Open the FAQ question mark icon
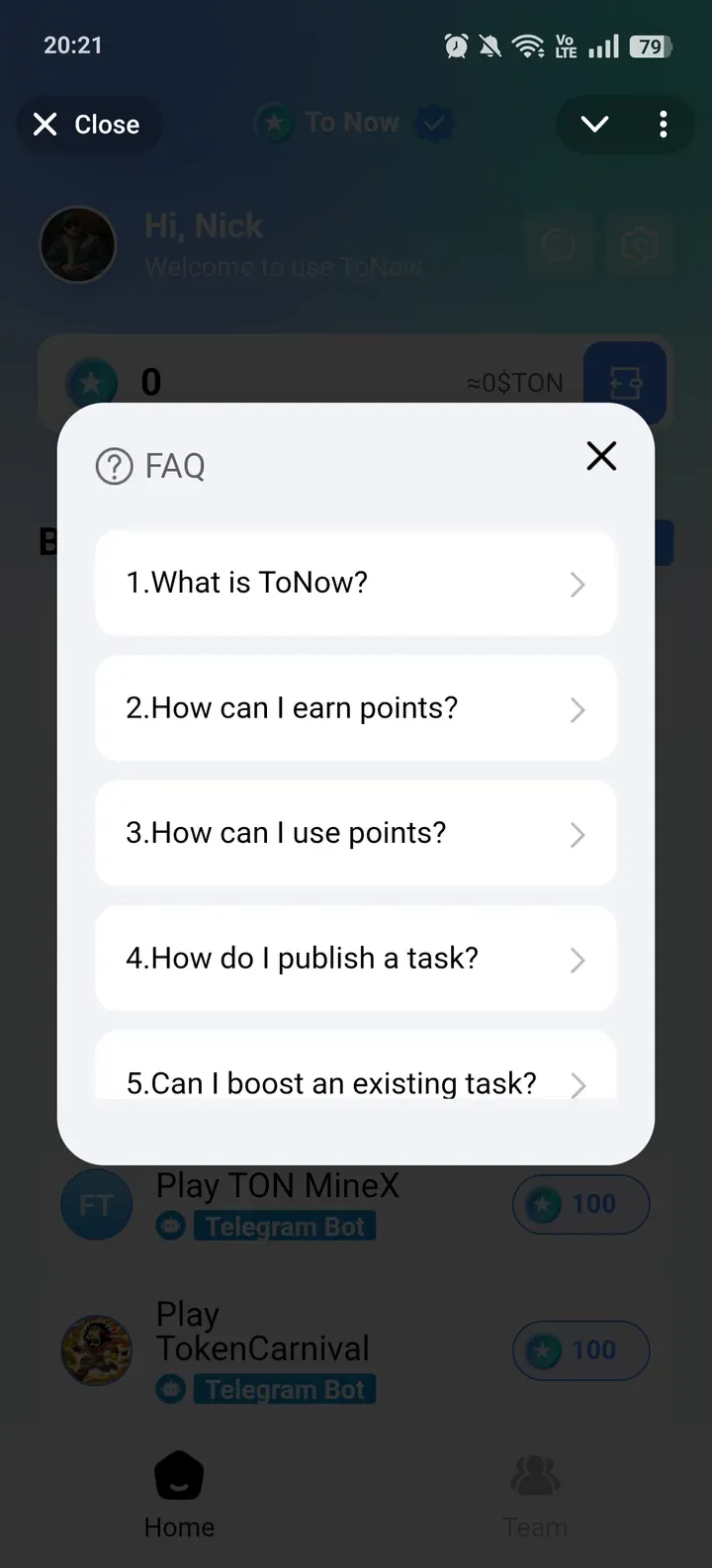 click(114, 465)
